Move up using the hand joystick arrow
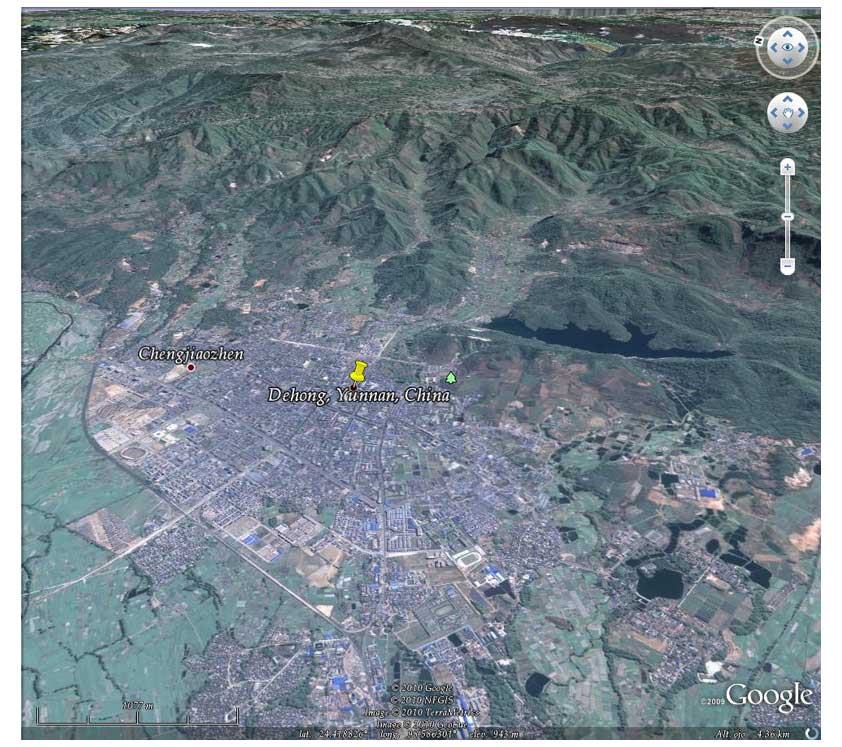 pos(787,99)
